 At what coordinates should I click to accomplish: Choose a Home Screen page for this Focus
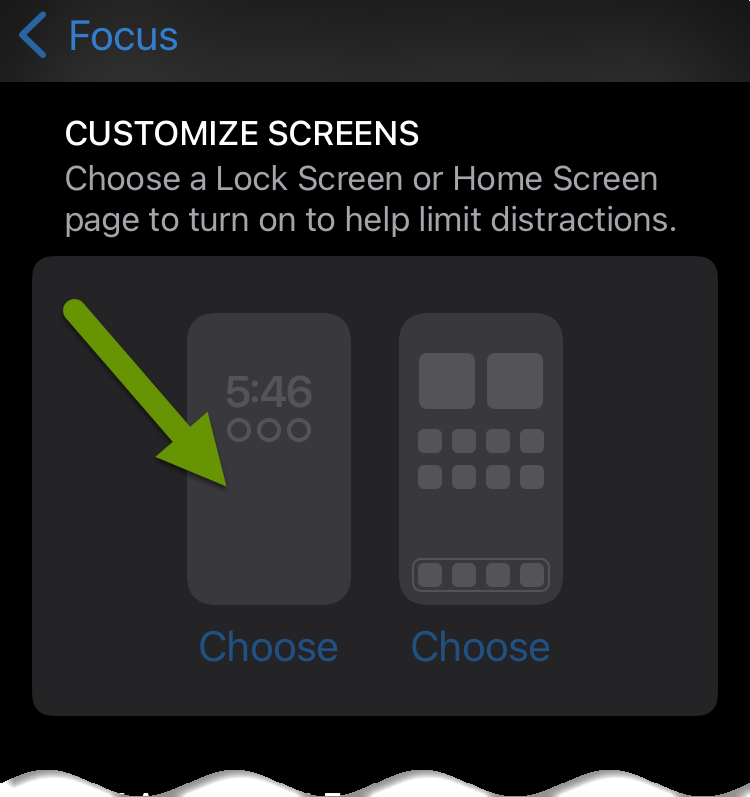click(480, 647)
